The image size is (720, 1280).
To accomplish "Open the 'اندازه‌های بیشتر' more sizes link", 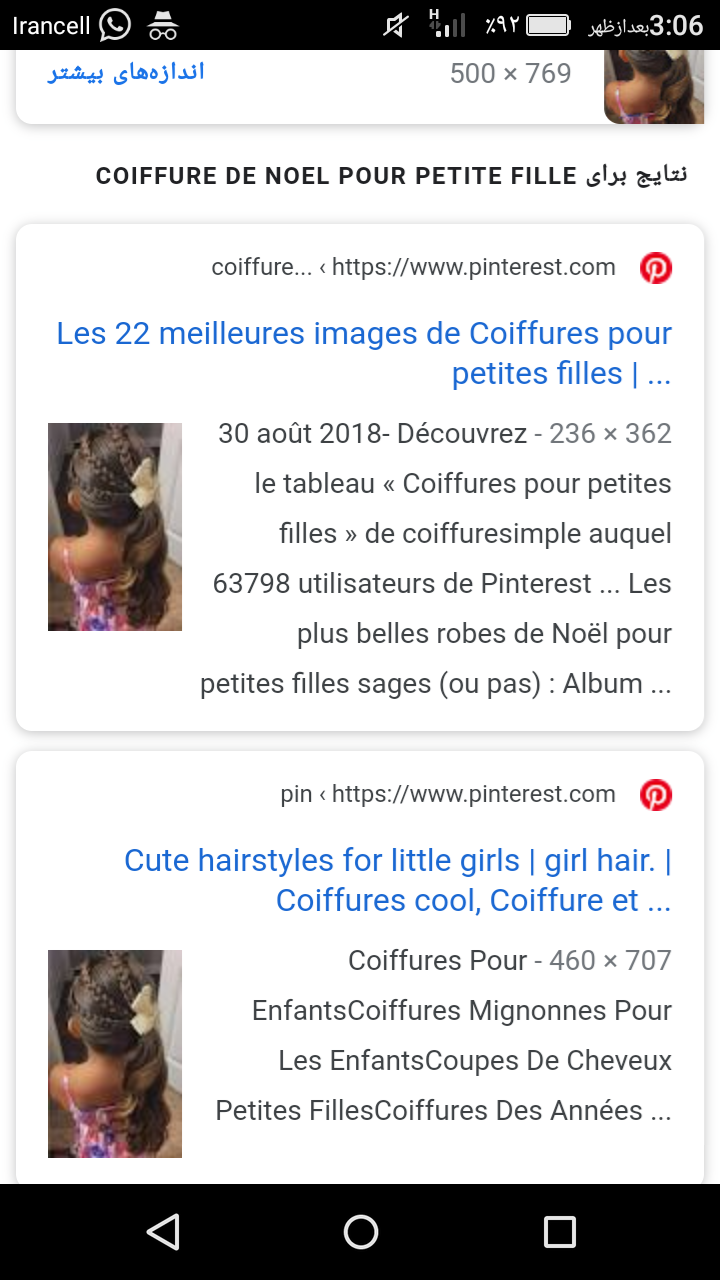I will coord(126,73).
